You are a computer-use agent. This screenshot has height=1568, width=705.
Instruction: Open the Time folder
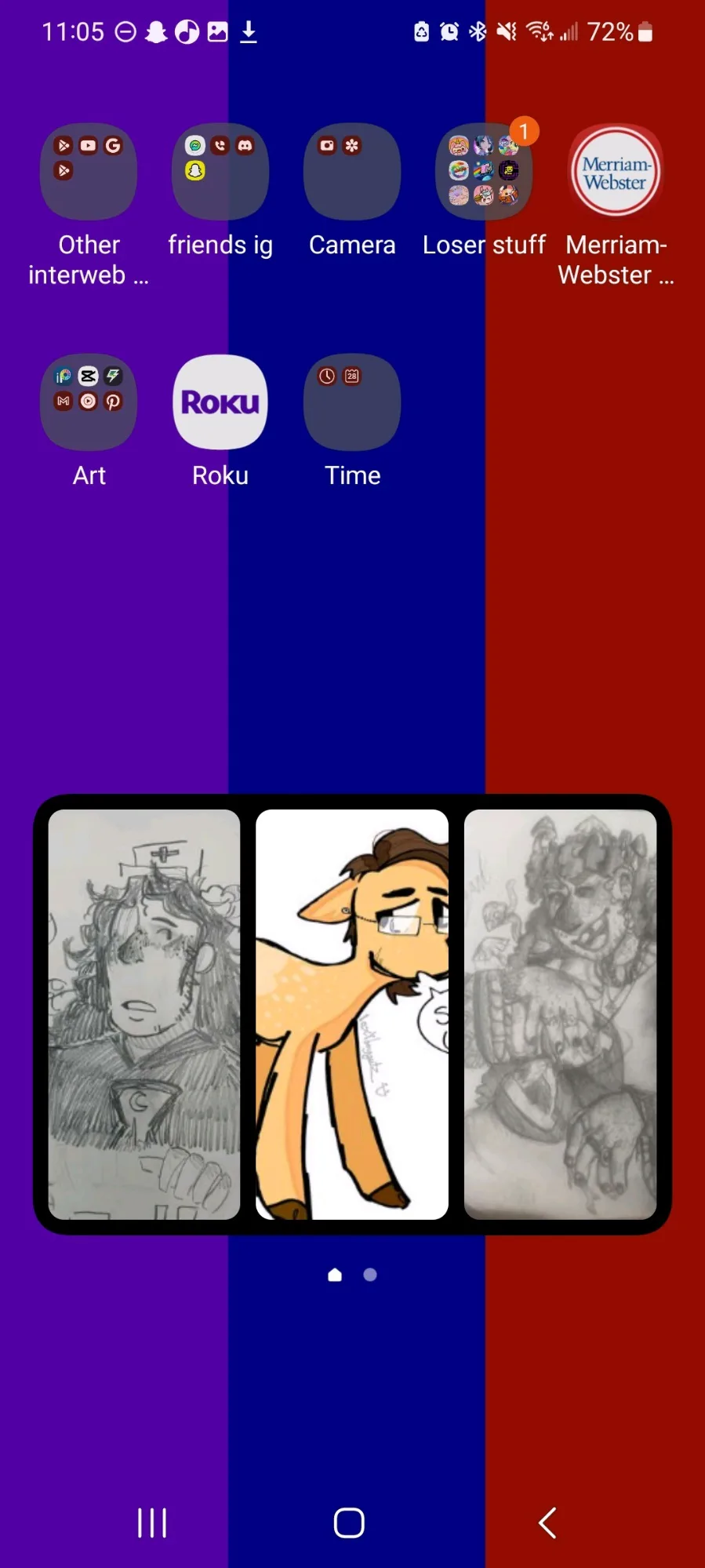click(352, 402)
